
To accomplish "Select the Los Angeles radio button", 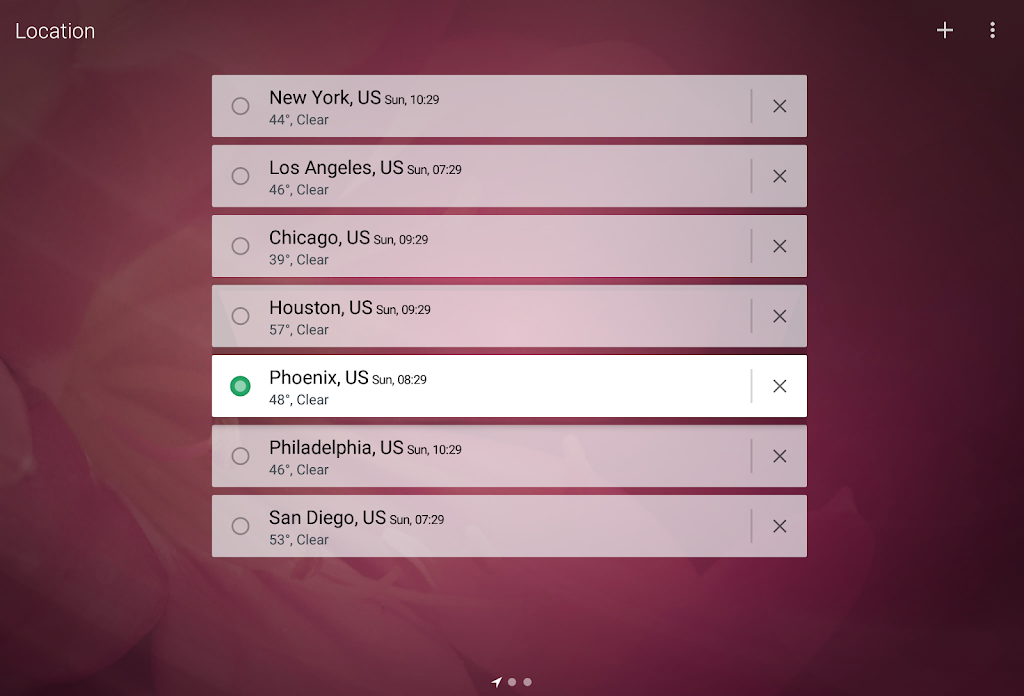I will 240,176.
